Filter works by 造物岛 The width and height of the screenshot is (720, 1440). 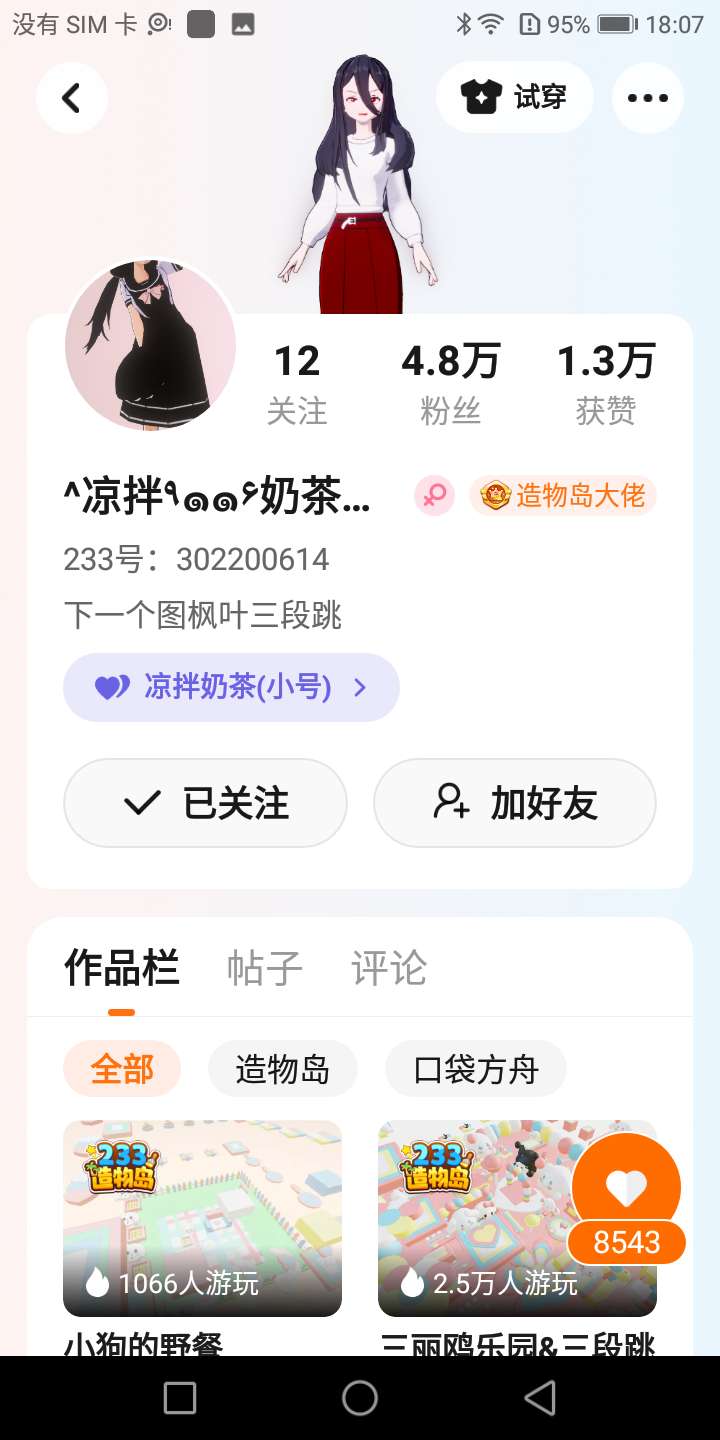tap(282, 1069)
